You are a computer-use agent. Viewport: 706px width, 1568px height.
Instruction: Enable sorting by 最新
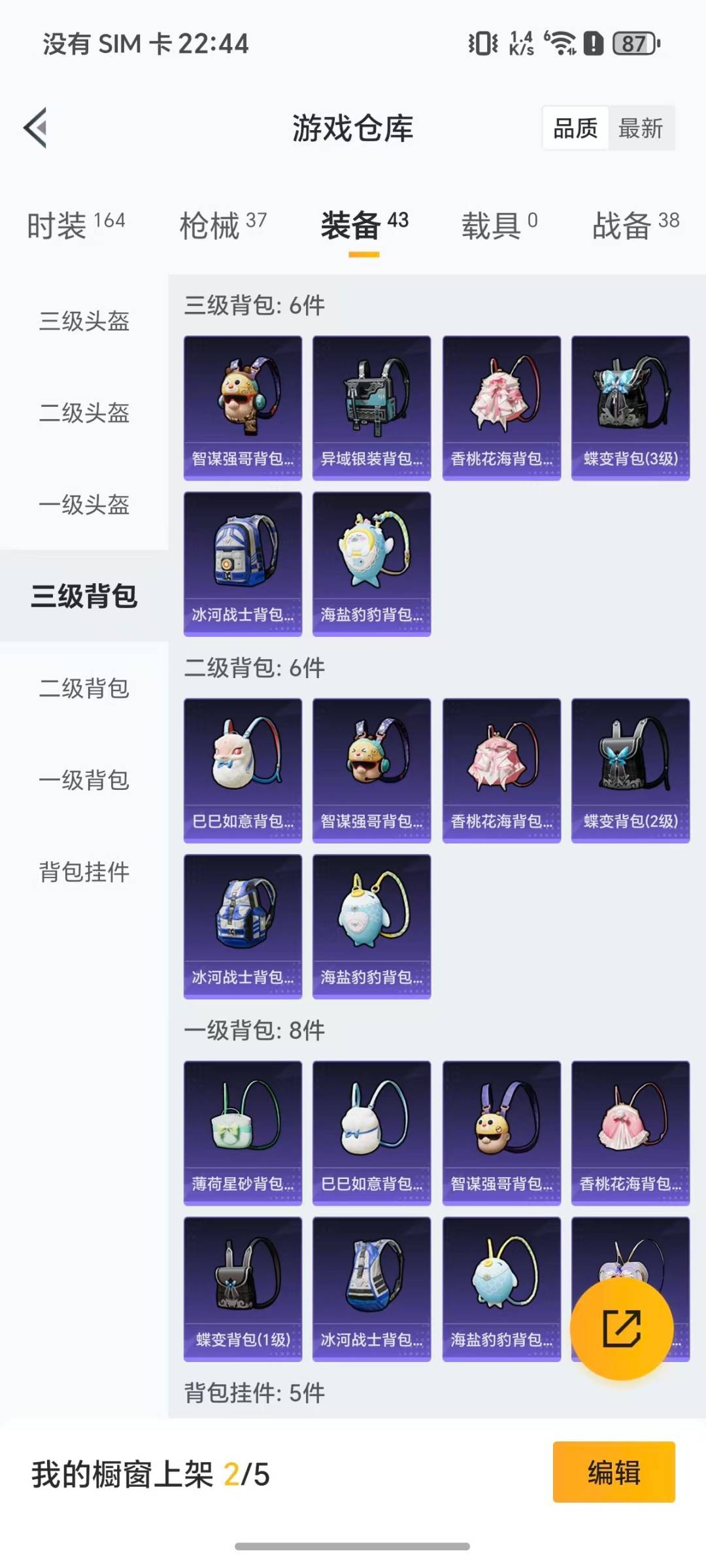(641, 128)
